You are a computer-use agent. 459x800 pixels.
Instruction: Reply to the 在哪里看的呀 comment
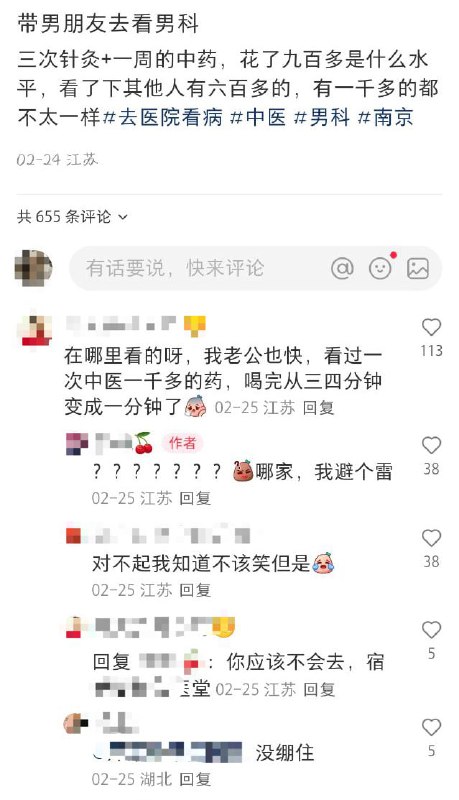pos(318,408)
